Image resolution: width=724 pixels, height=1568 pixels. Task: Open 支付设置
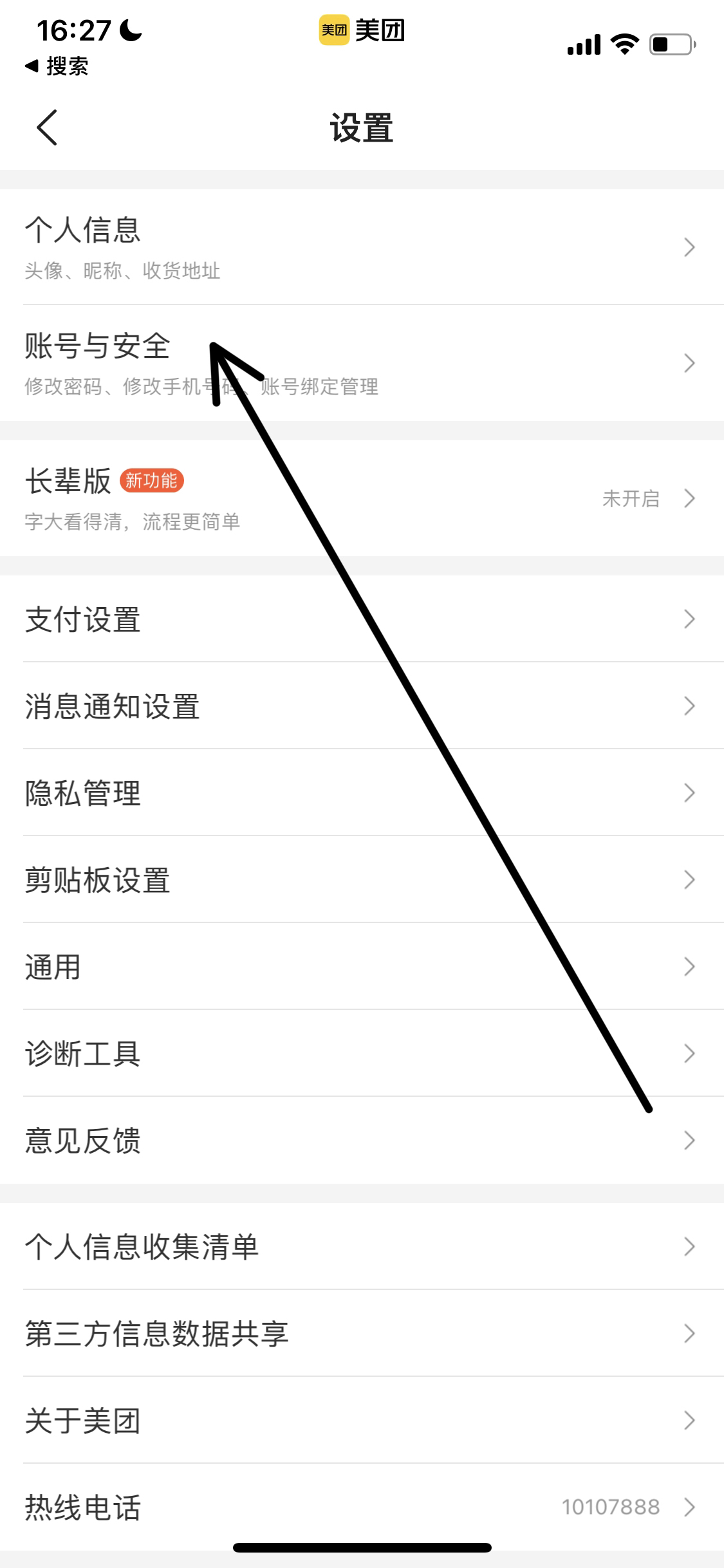tap(362, 619)
